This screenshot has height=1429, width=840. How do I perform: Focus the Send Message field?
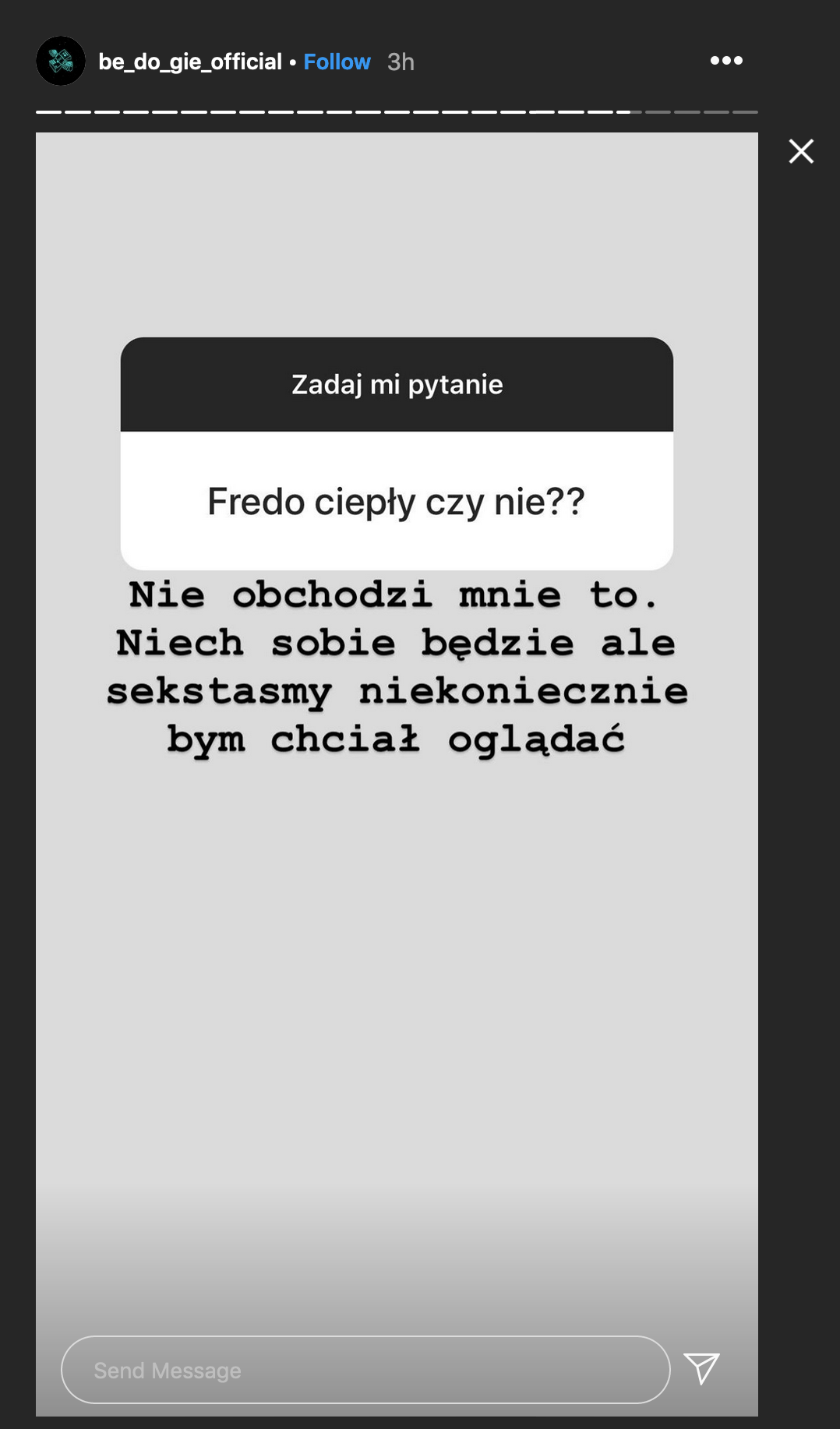(365, 1370)
